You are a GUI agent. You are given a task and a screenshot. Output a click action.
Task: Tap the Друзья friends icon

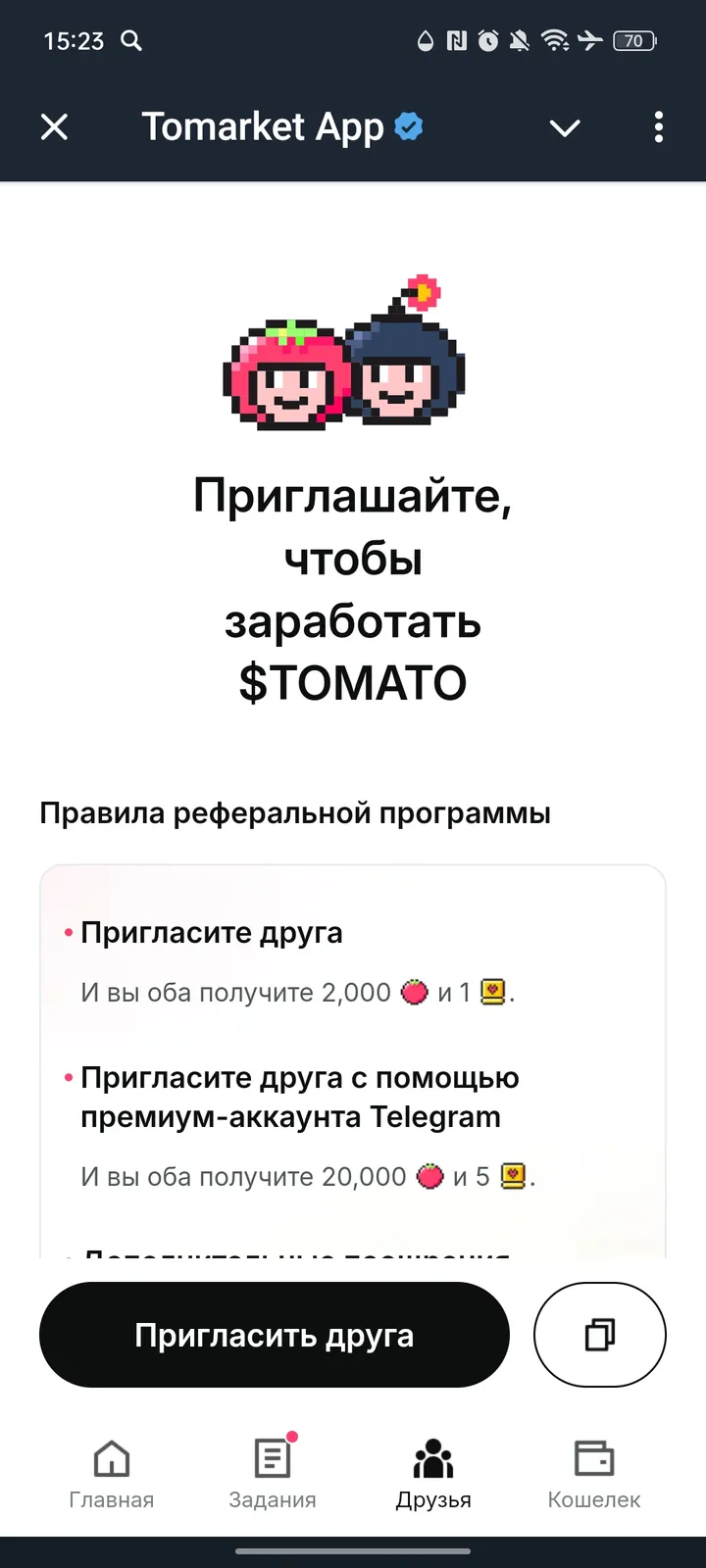pos(432,1460)
